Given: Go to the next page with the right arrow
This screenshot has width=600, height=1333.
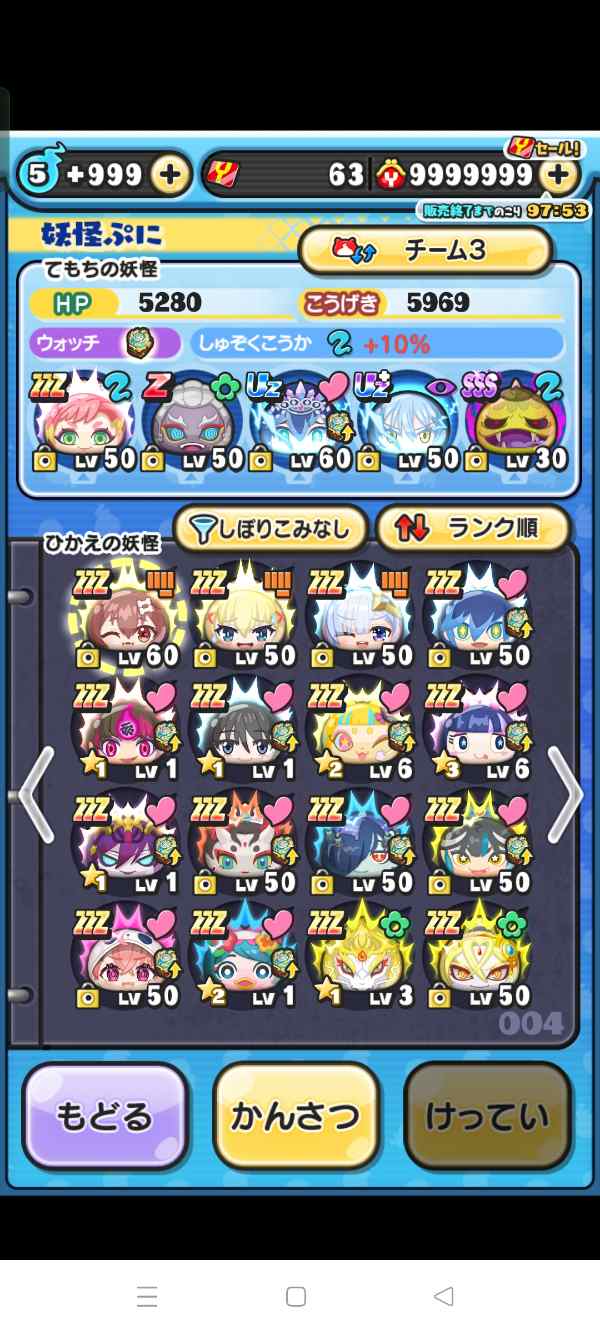Looking at the screenshot, I should [x=564, y=795].
